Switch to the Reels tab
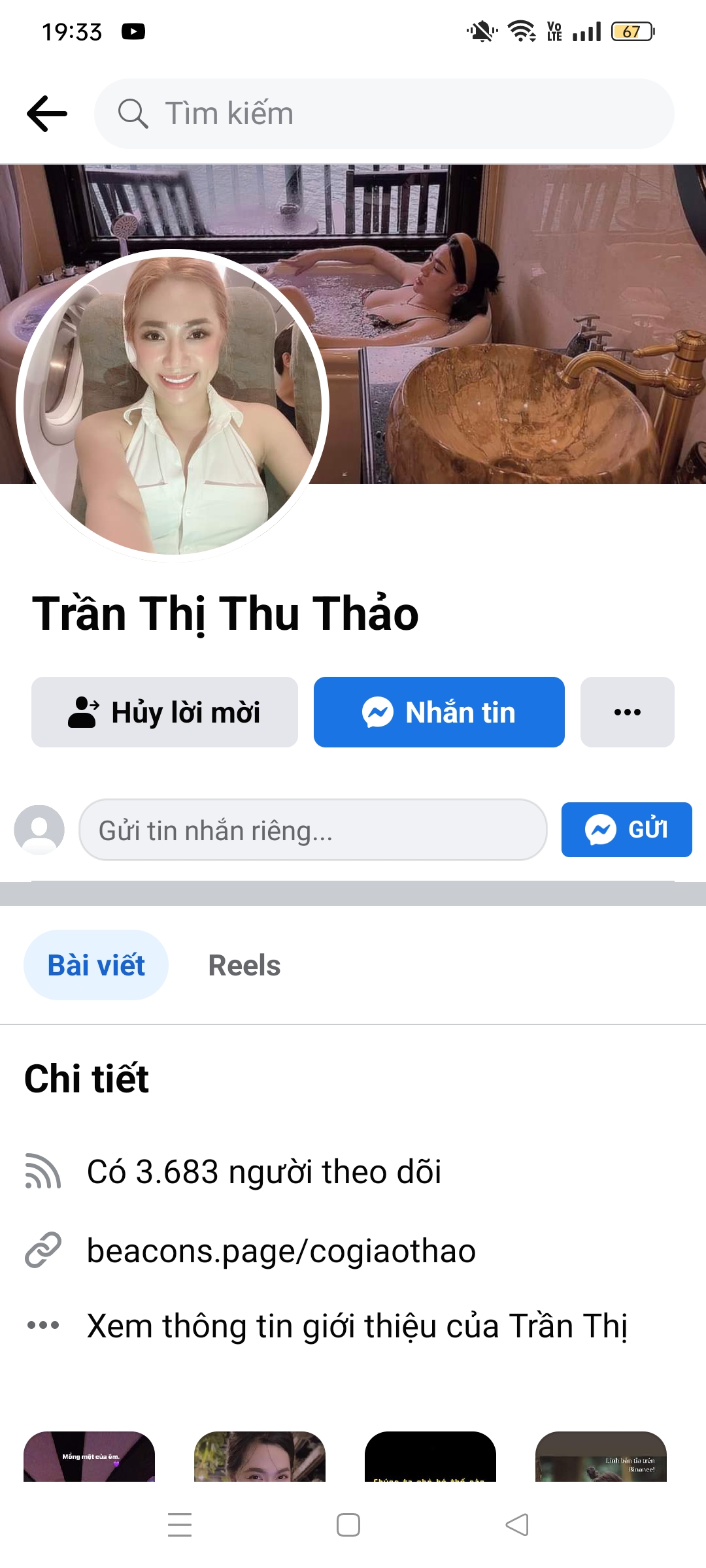 pyautogui.click(x=244, y=965)
